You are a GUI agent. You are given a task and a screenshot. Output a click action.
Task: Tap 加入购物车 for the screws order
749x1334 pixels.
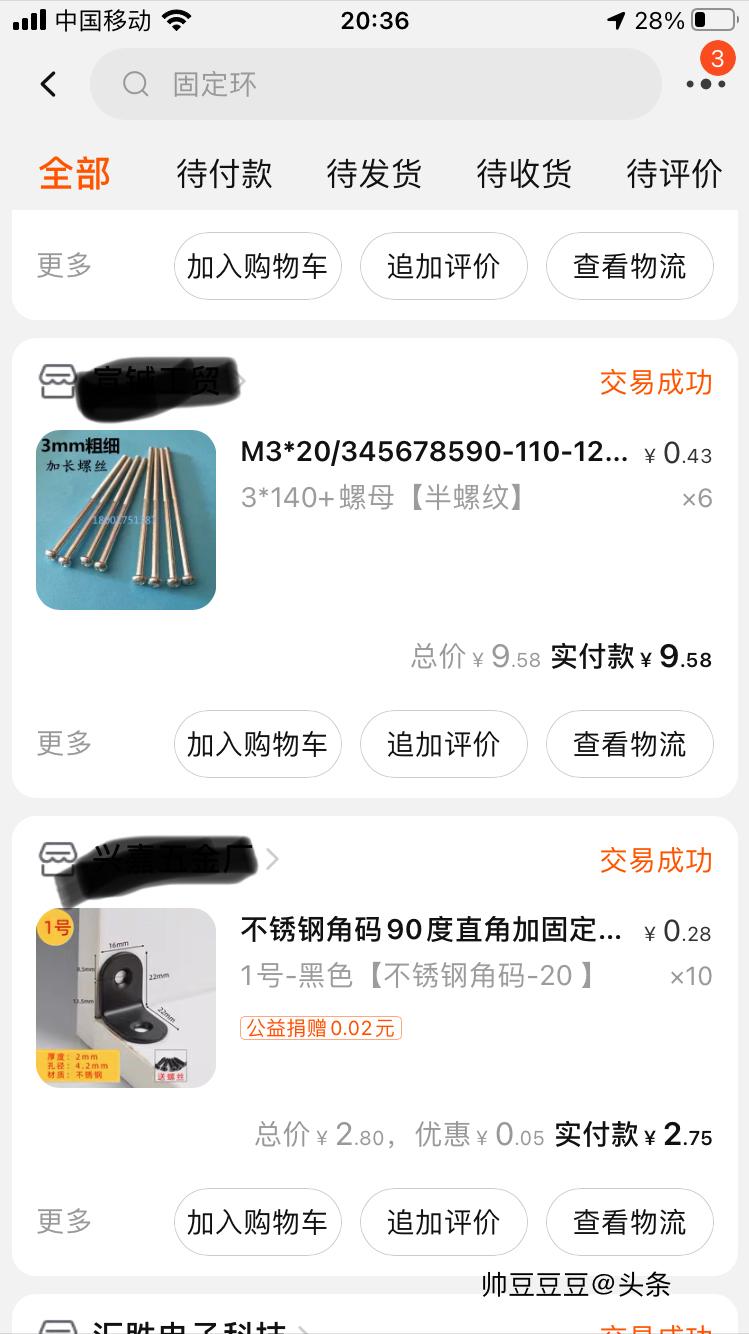pyautogui.click(x=257, y=744)
